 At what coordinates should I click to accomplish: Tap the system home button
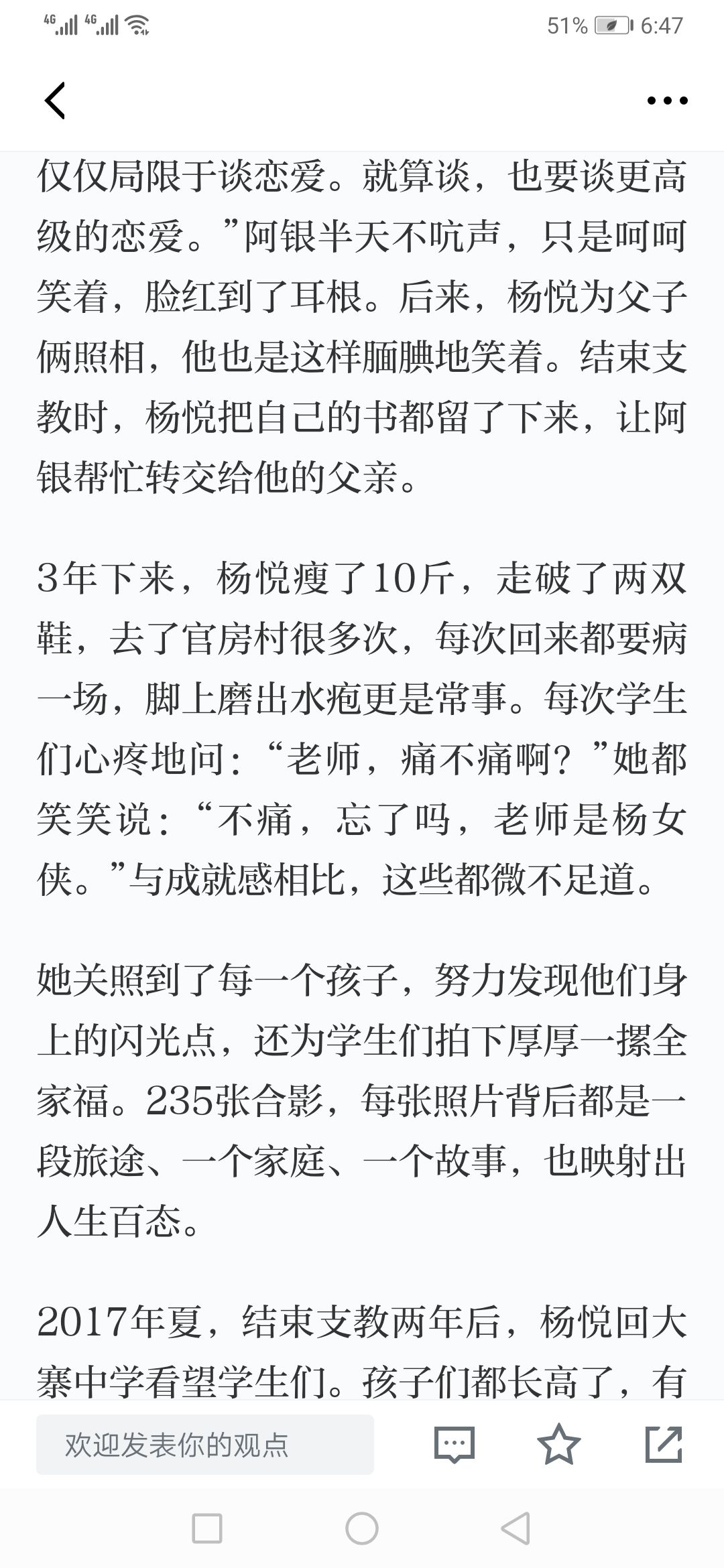pos(362,1529)
